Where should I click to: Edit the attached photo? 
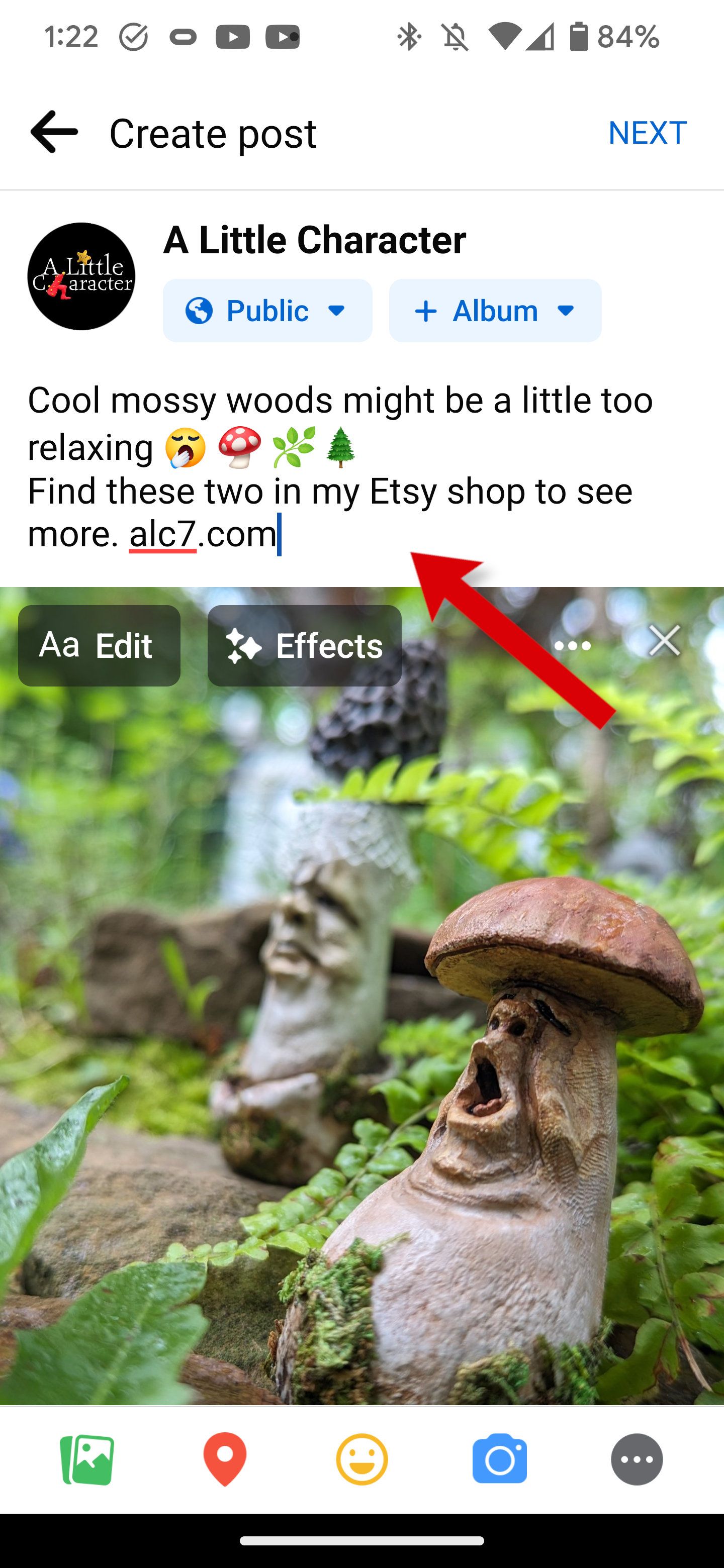click(99, 645)
